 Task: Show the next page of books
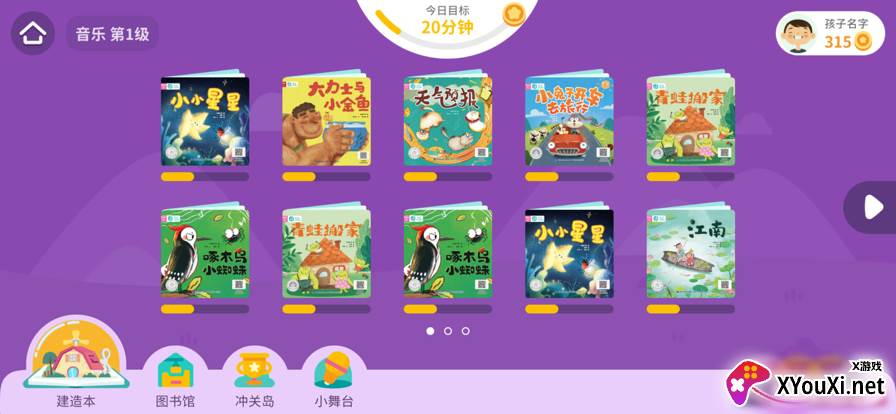(871, 207)
